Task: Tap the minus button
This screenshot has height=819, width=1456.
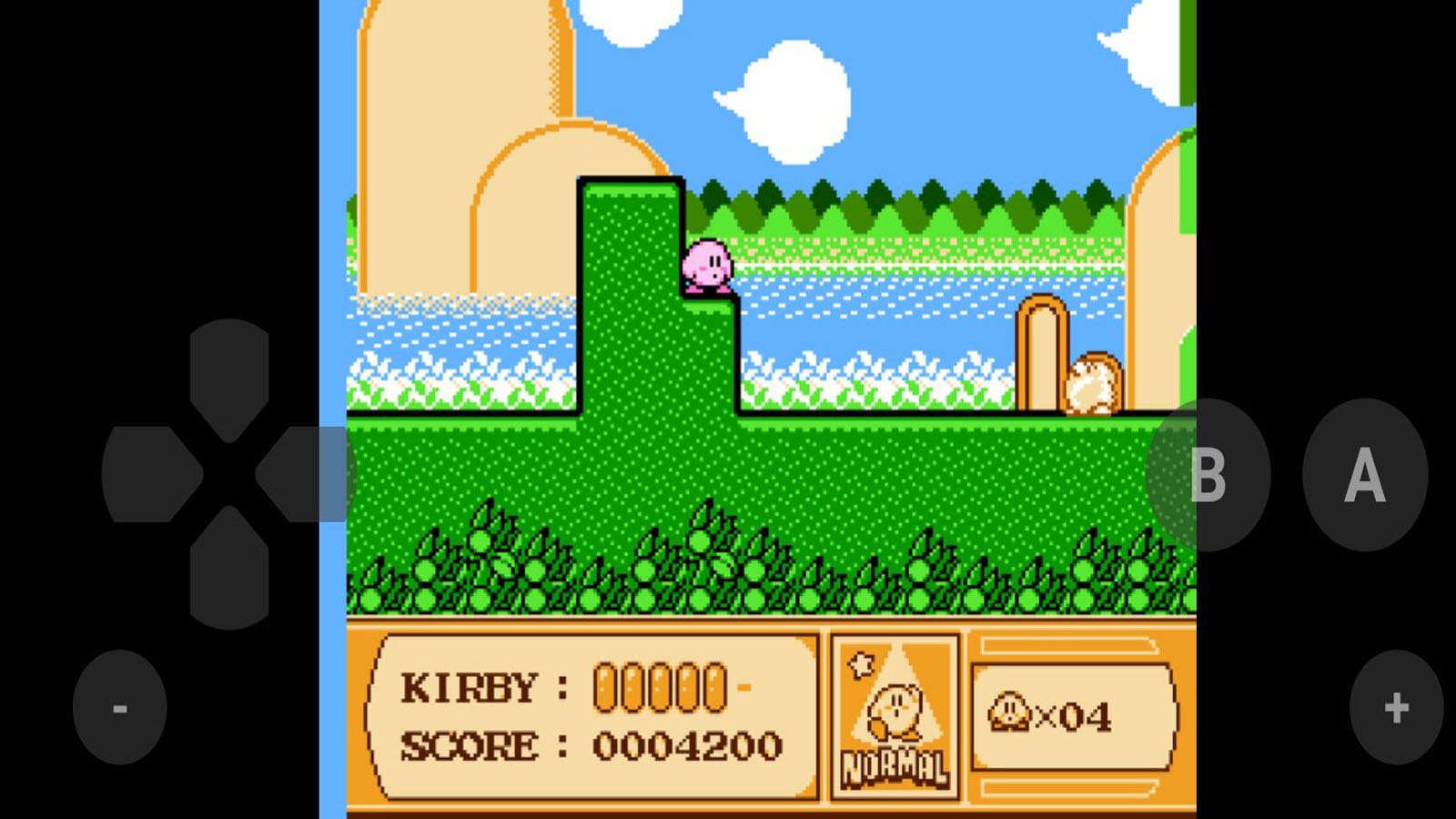Action: pos(119,707)
